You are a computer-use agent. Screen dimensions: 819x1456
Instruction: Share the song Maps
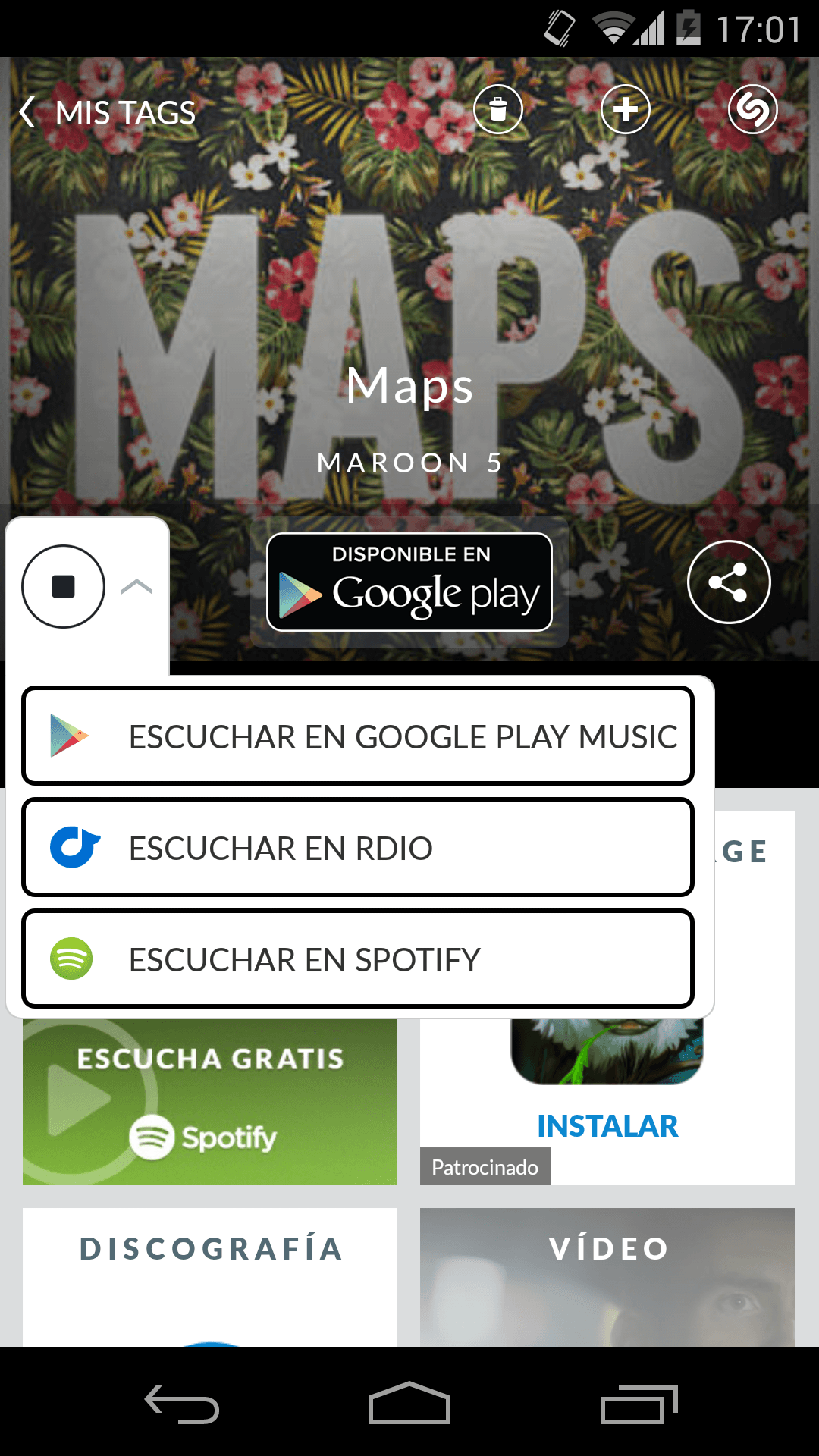pos(729,582)
